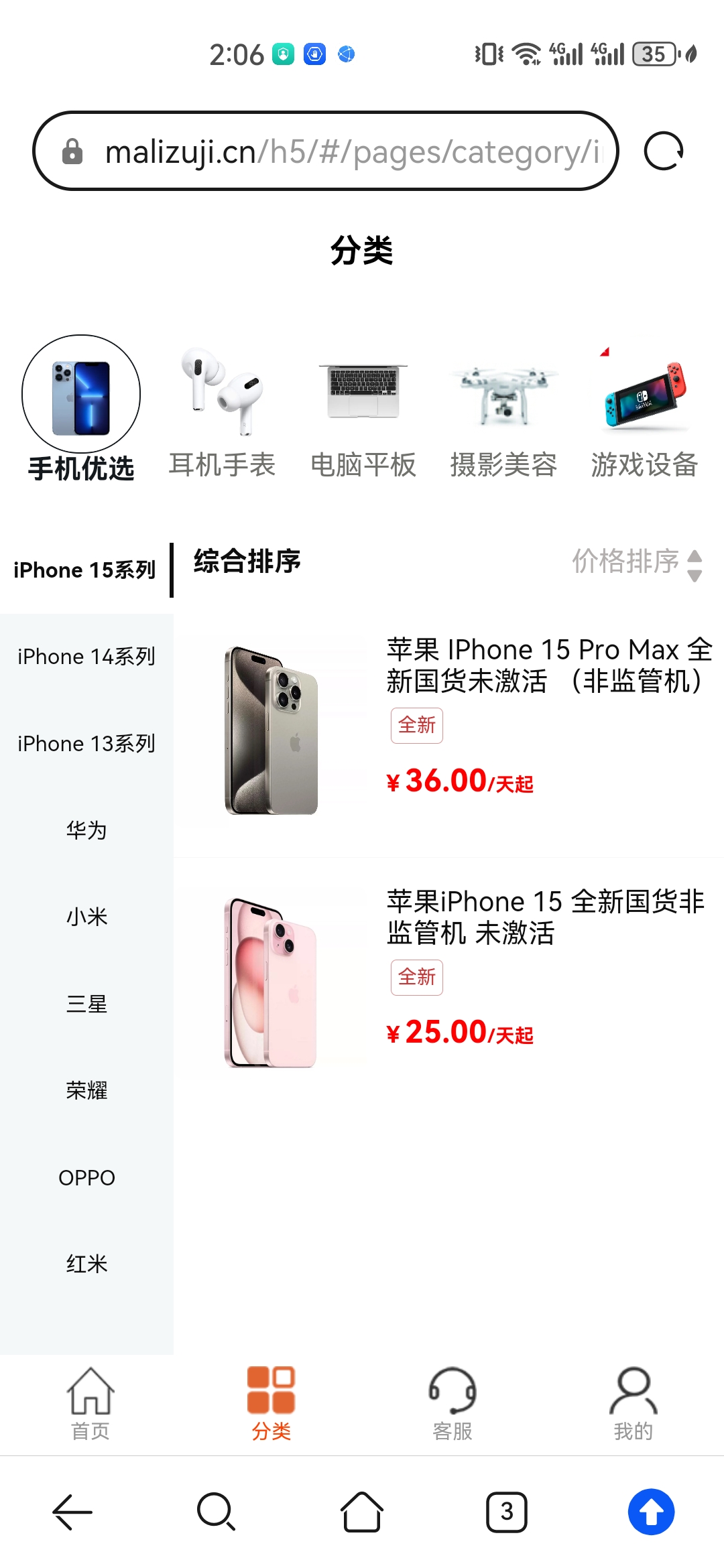Go back with the browser back arrow
Screen dimensions: 724x1568
pos(72,1512)
